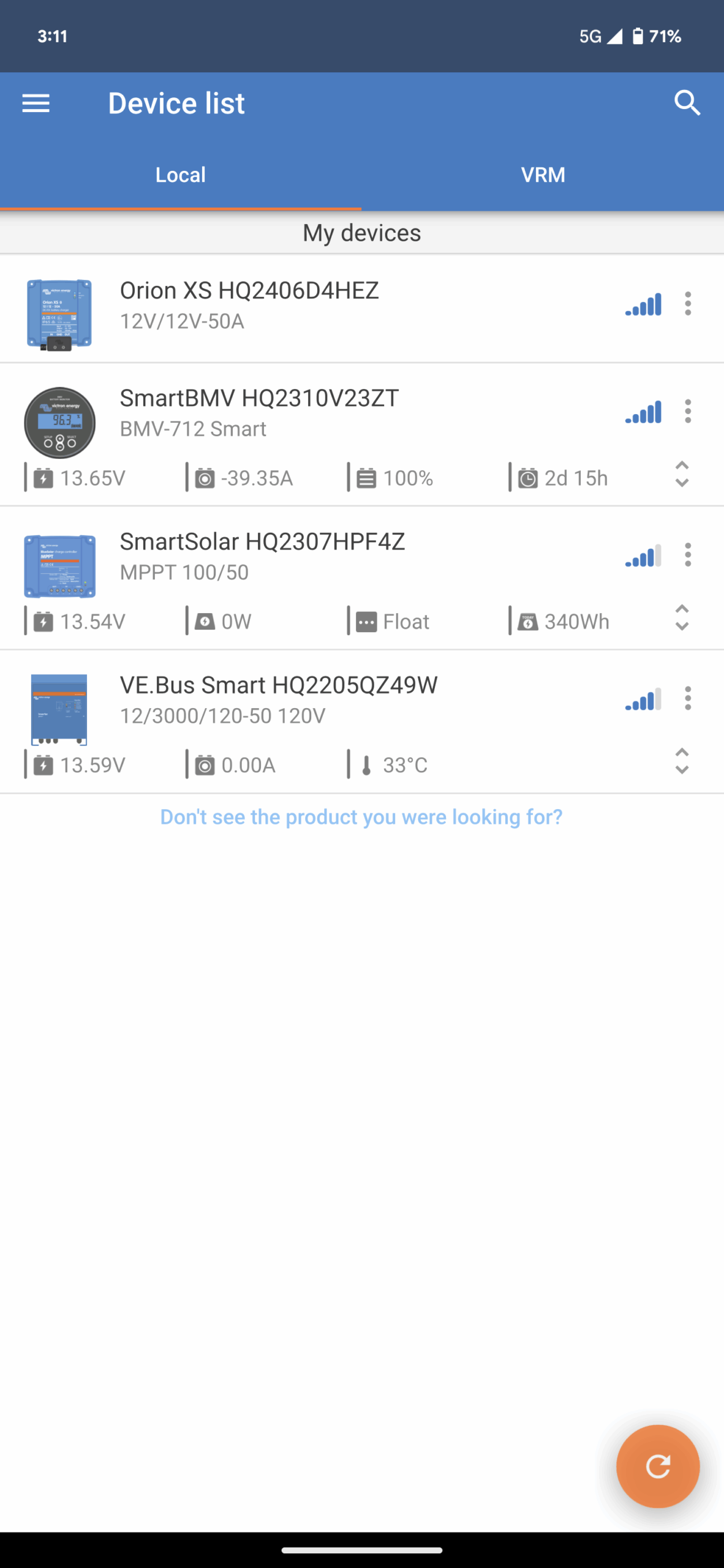Expand SmartSolar readout details
Screen dimensions: 724x1568
click(682, 618)
